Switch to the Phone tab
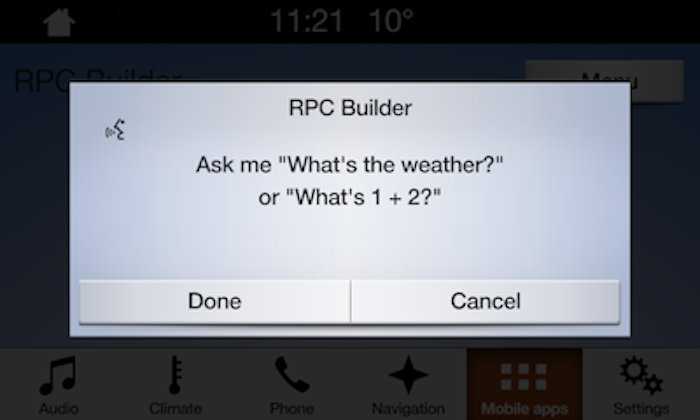 click(x=291, y=385)
